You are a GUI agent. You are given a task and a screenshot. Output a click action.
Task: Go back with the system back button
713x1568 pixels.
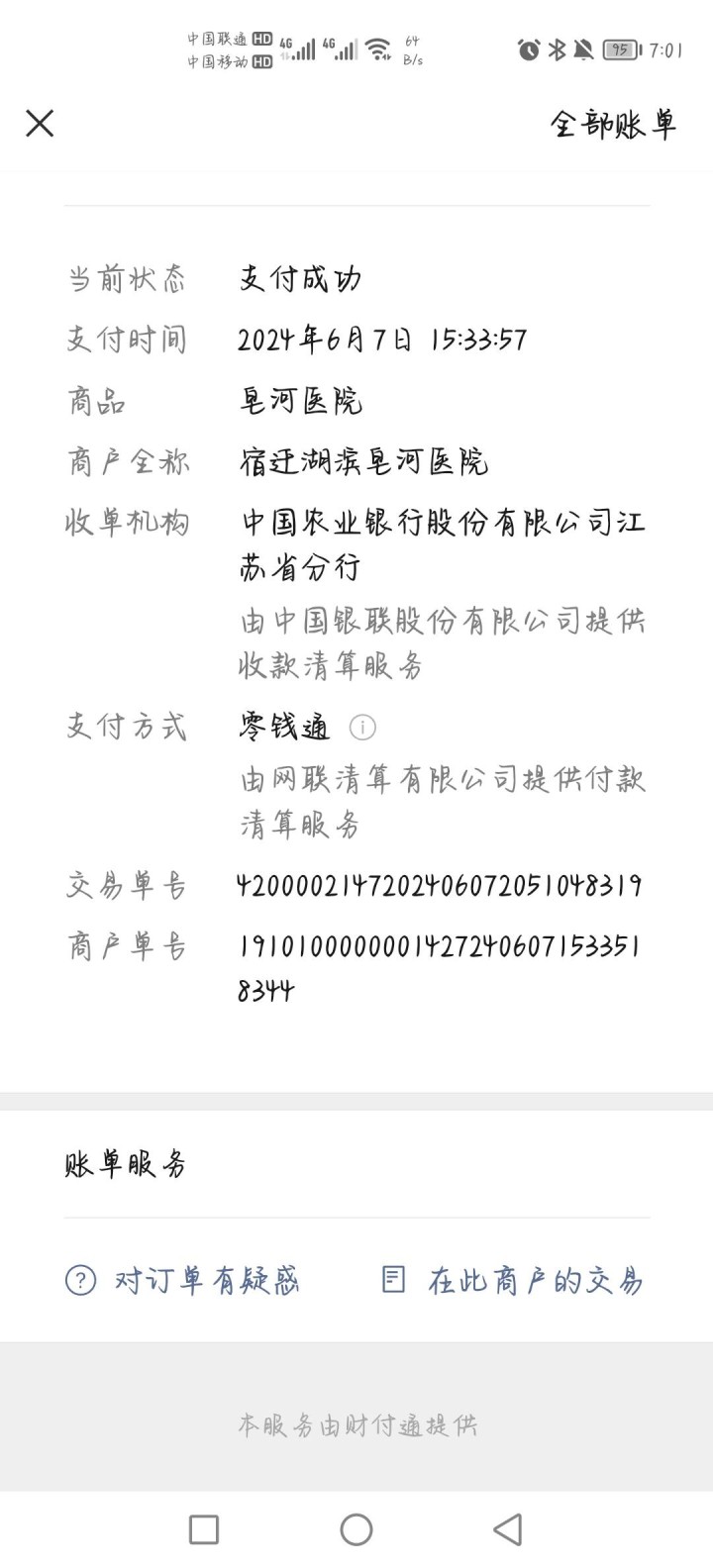pos(508,1529)
